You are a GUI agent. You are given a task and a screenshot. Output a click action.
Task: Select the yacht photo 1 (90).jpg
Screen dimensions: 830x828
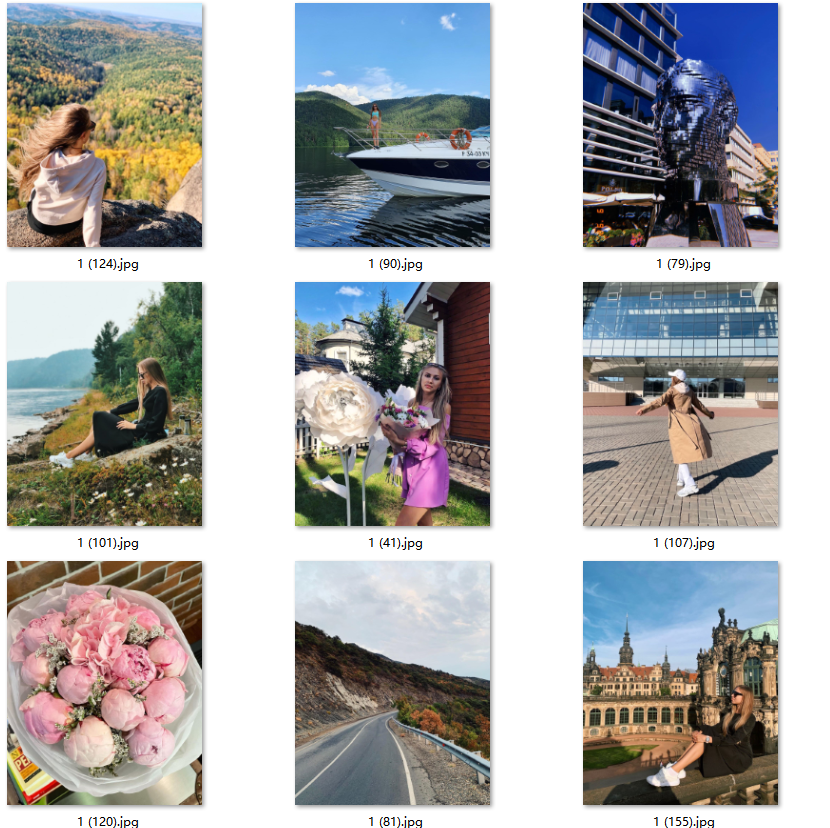pyautogui.click(x=392, y=125)
